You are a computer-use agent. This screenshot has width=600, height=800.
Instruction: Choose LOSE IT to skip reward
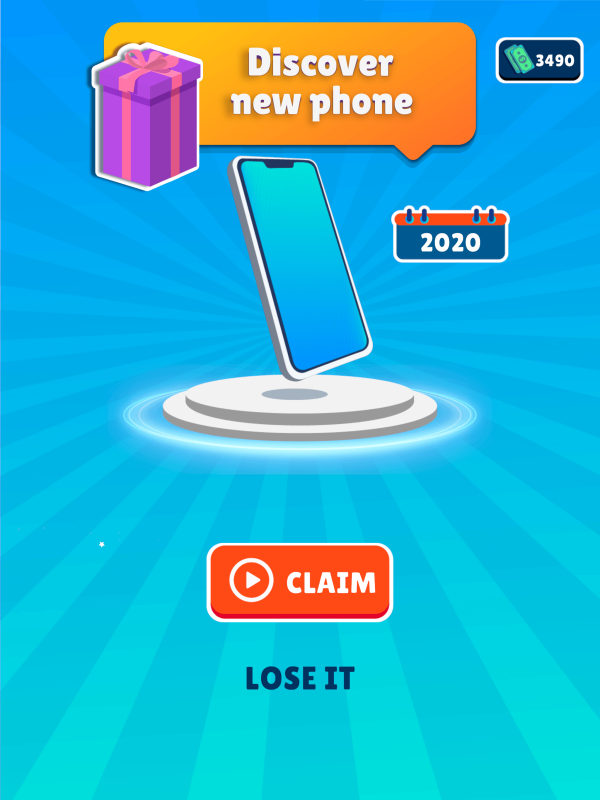click(300, 679)
